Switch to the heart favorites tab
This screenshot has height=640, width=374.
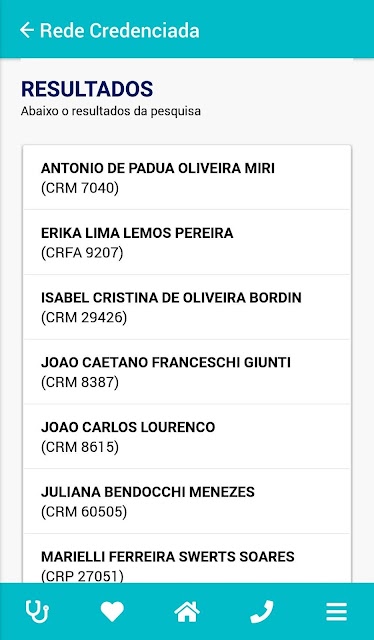(112, 611)
